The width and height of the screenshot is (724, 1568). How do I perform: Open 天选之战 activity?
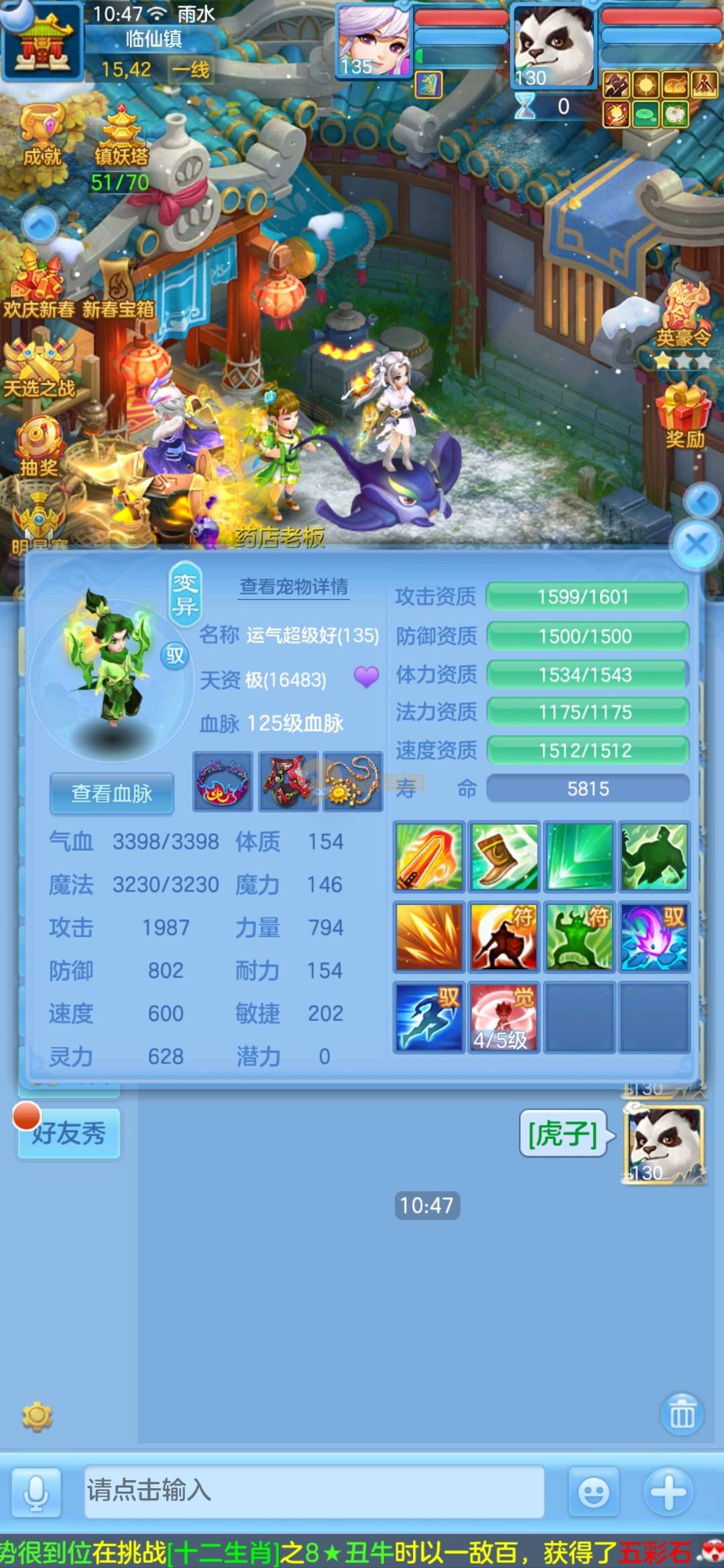(x=39, y=369)
